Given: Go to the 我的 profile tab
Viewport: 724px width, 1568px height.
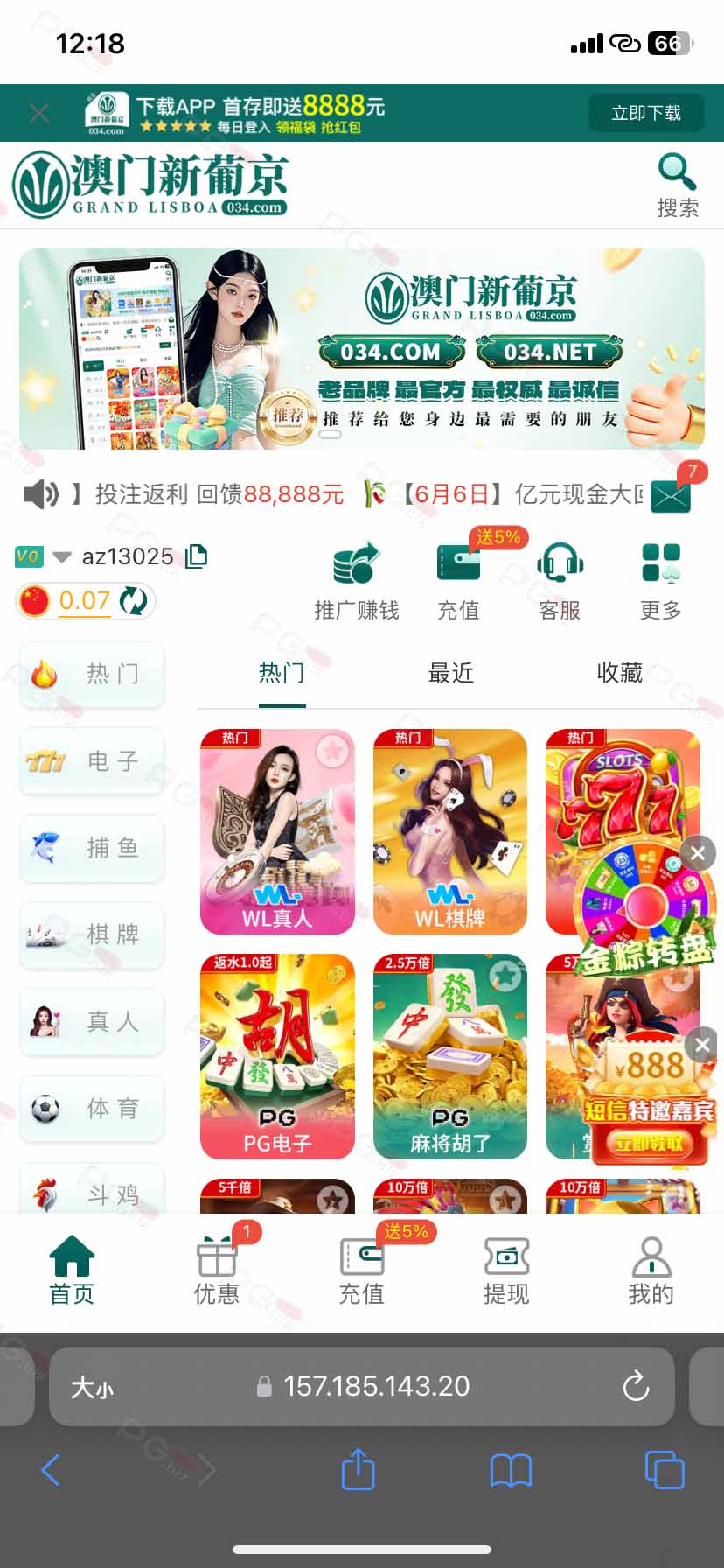Looking at the screenshot, I should coord(651,1271).
